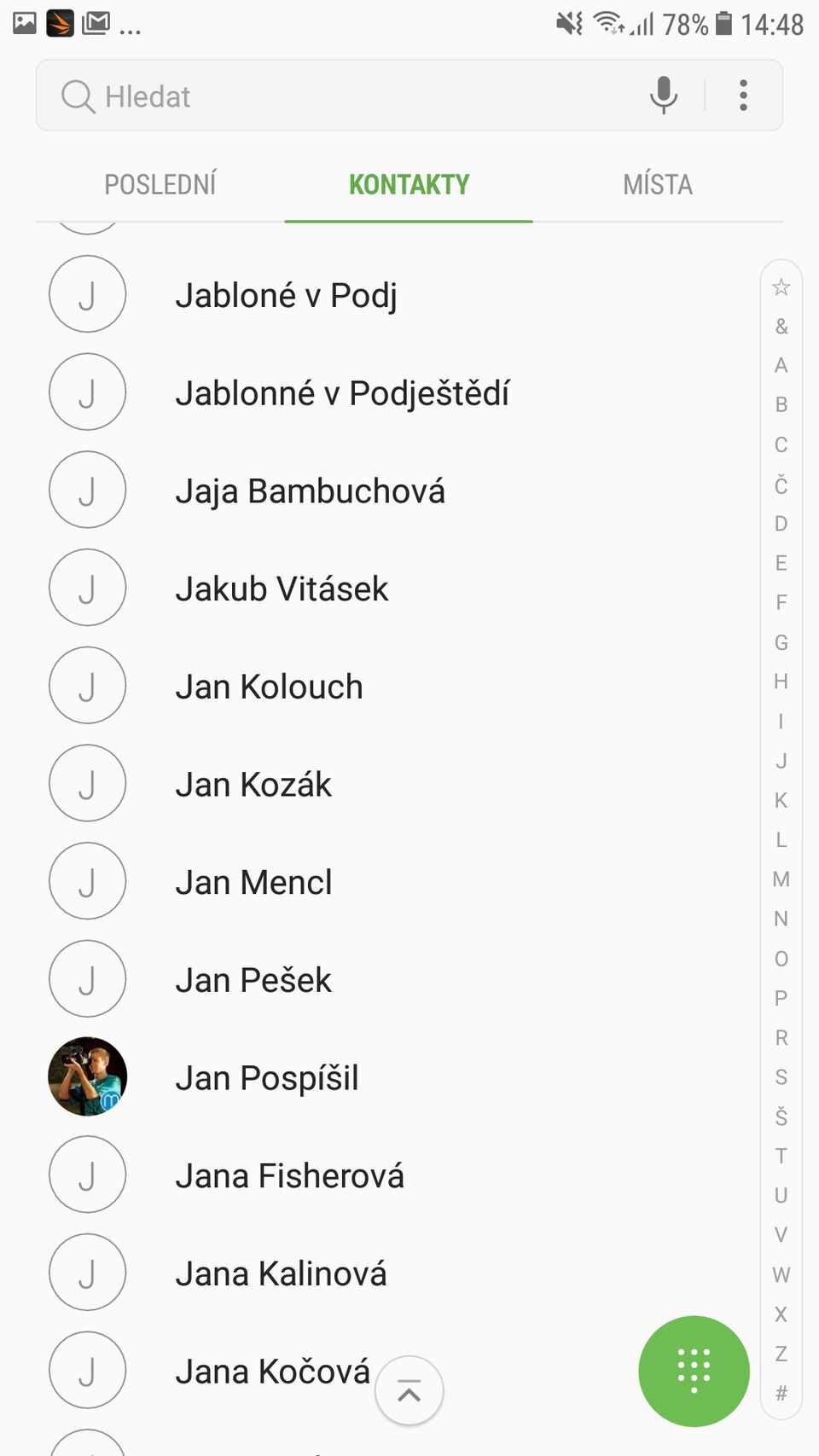Open contact Jan Pešek

253,980
